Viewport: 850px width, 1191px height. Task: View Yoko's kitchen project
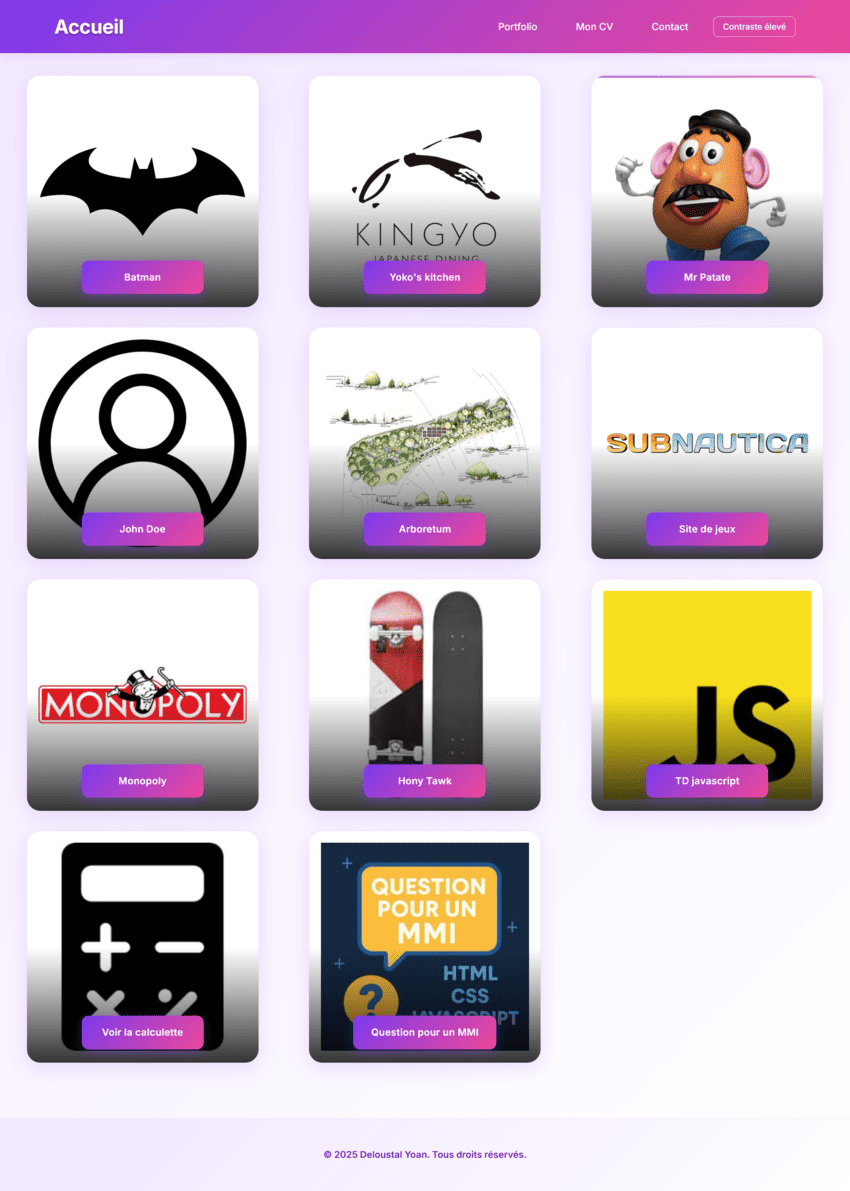[x=424, y=277]
